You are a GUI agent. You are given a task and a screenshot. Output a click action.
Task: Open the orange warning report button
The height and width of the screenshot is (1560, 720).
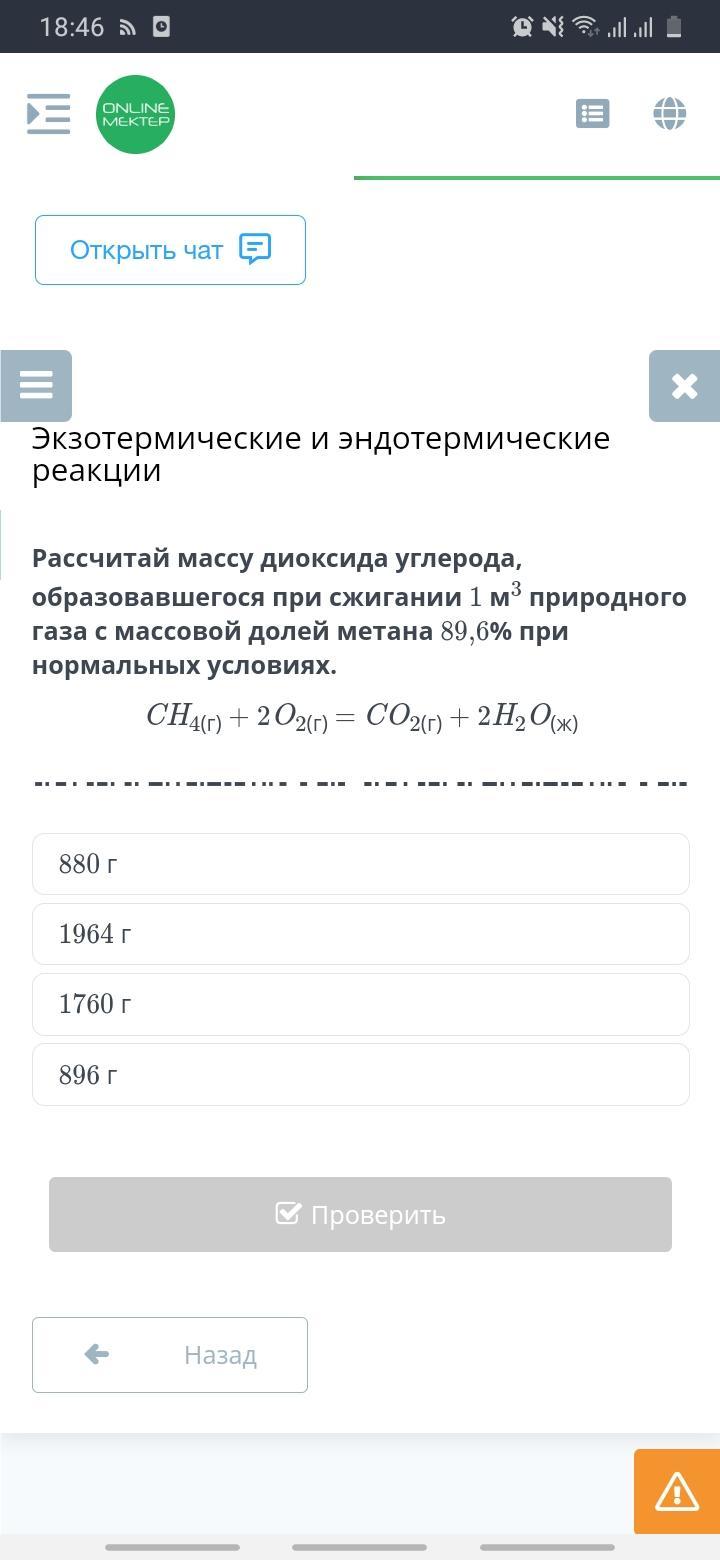677,1492
